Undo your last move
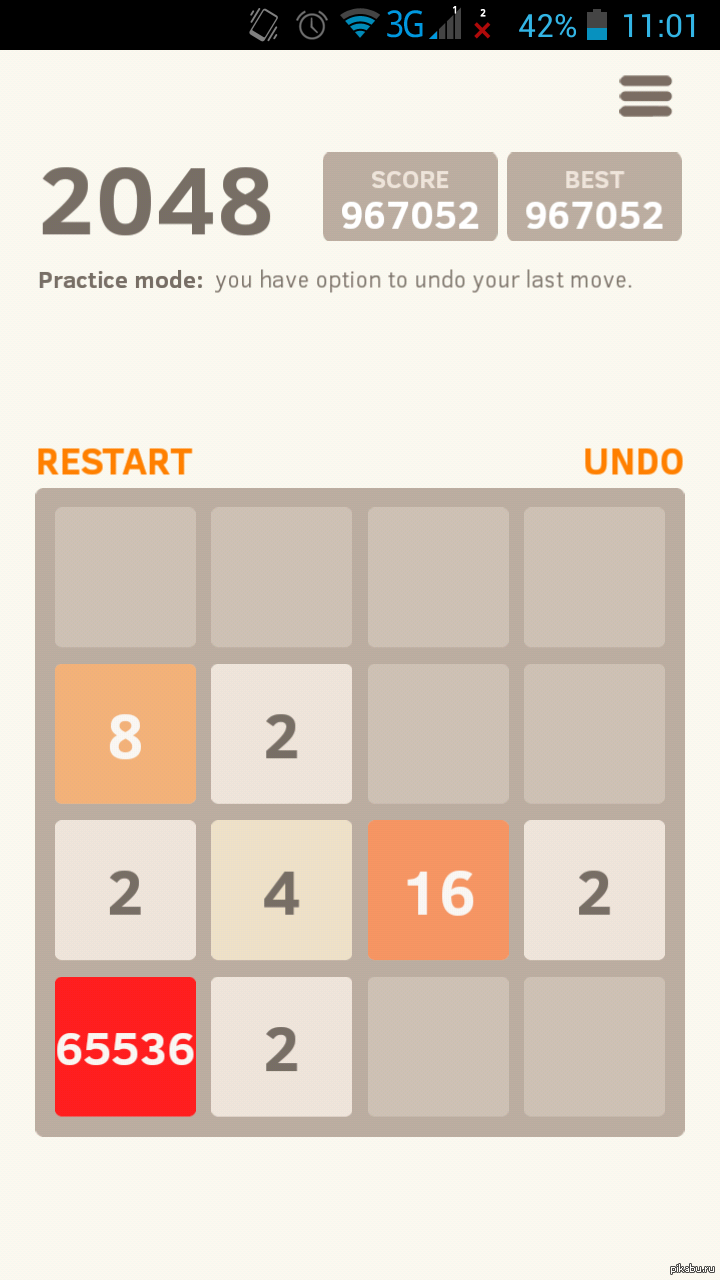This screenshot has width=720, height=1280. (x=633, y=462)
